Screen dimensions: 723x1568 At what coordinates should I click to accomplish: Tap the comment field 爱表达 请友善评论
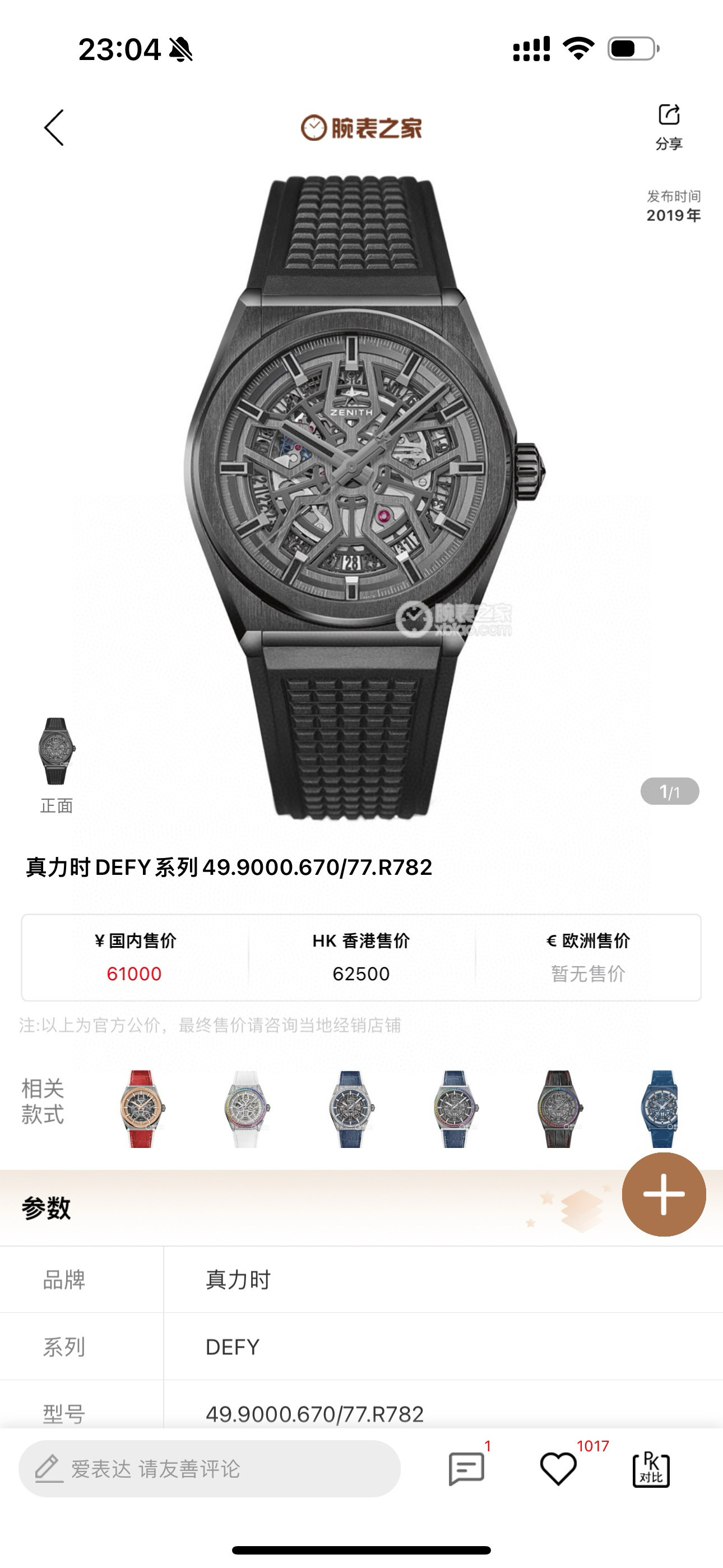pyautogui.click(x=210, y=1469)
